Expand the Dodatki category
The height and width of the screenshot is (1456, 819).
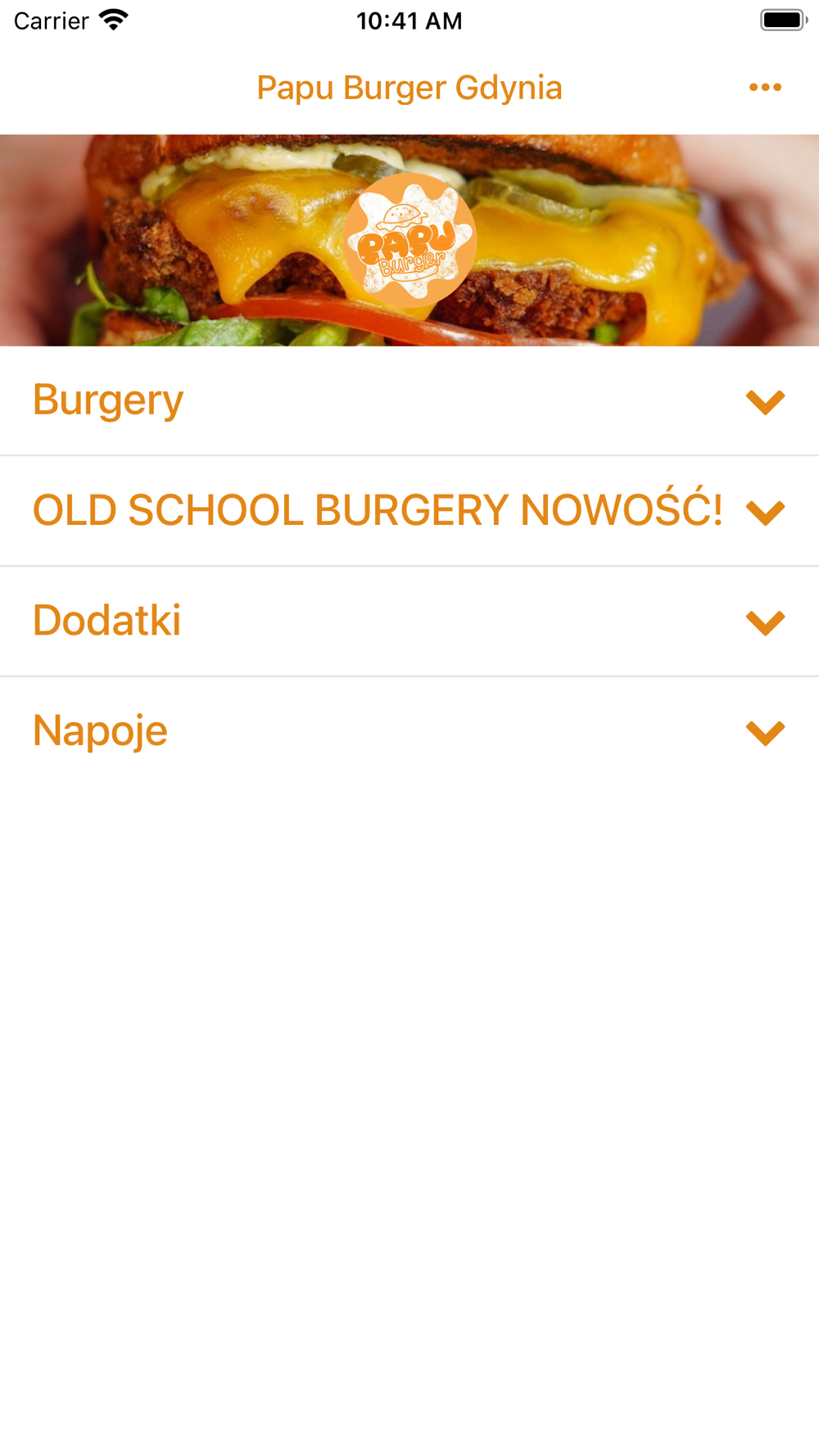tap(765, 622)
